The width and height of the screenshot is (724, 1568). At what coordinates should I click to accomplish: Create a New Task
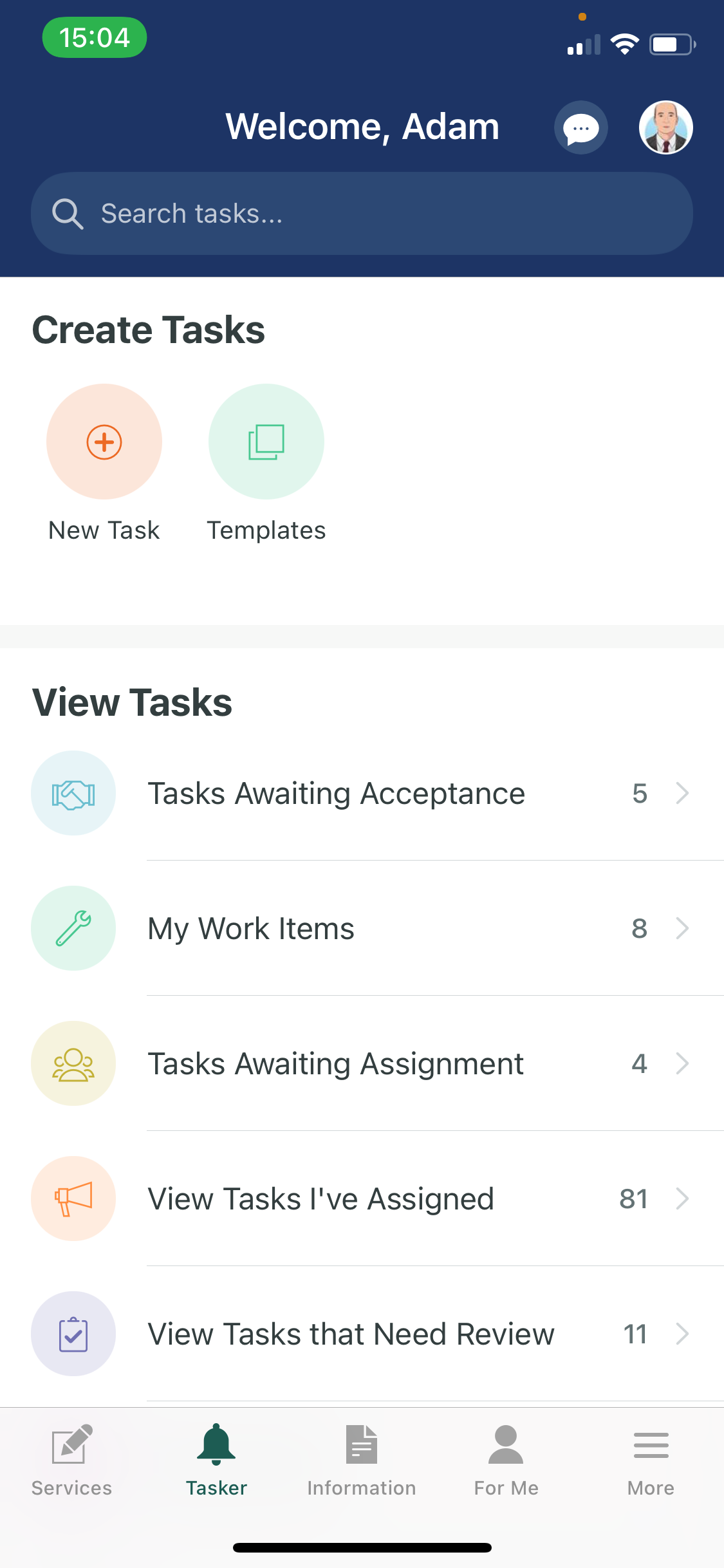pyautogui.click(x=104, y=463)
